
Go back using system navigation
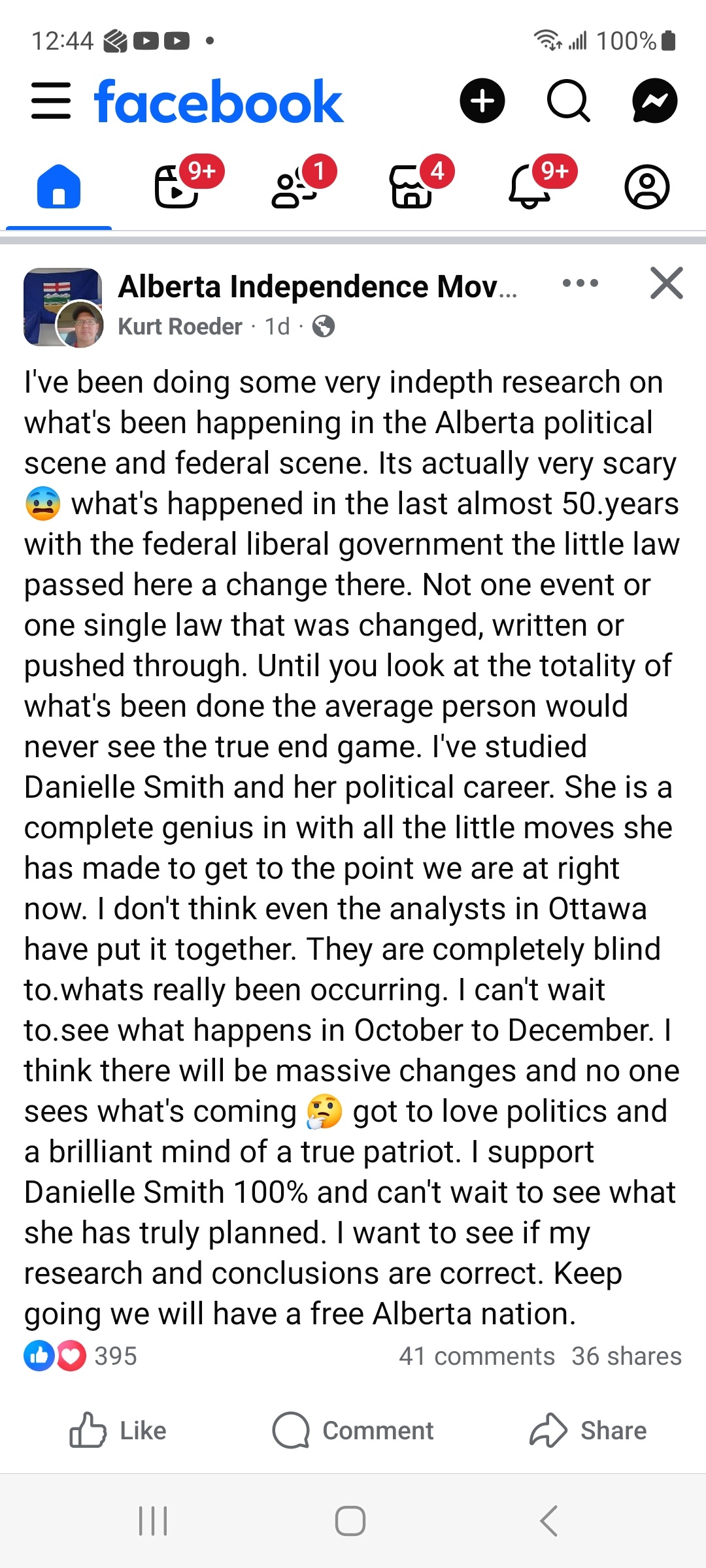point(548,1521)
